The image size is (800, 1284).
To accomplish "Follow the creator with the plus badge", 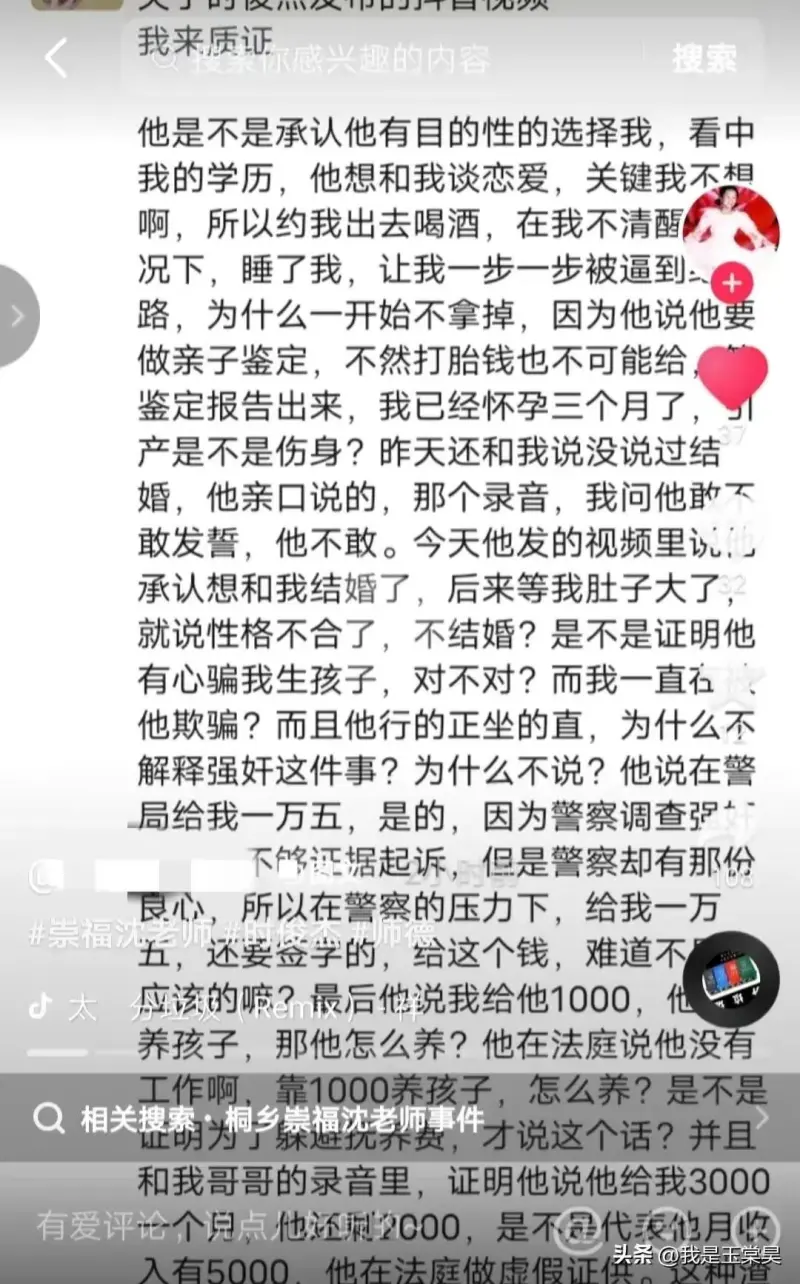I will pos(734,283).
